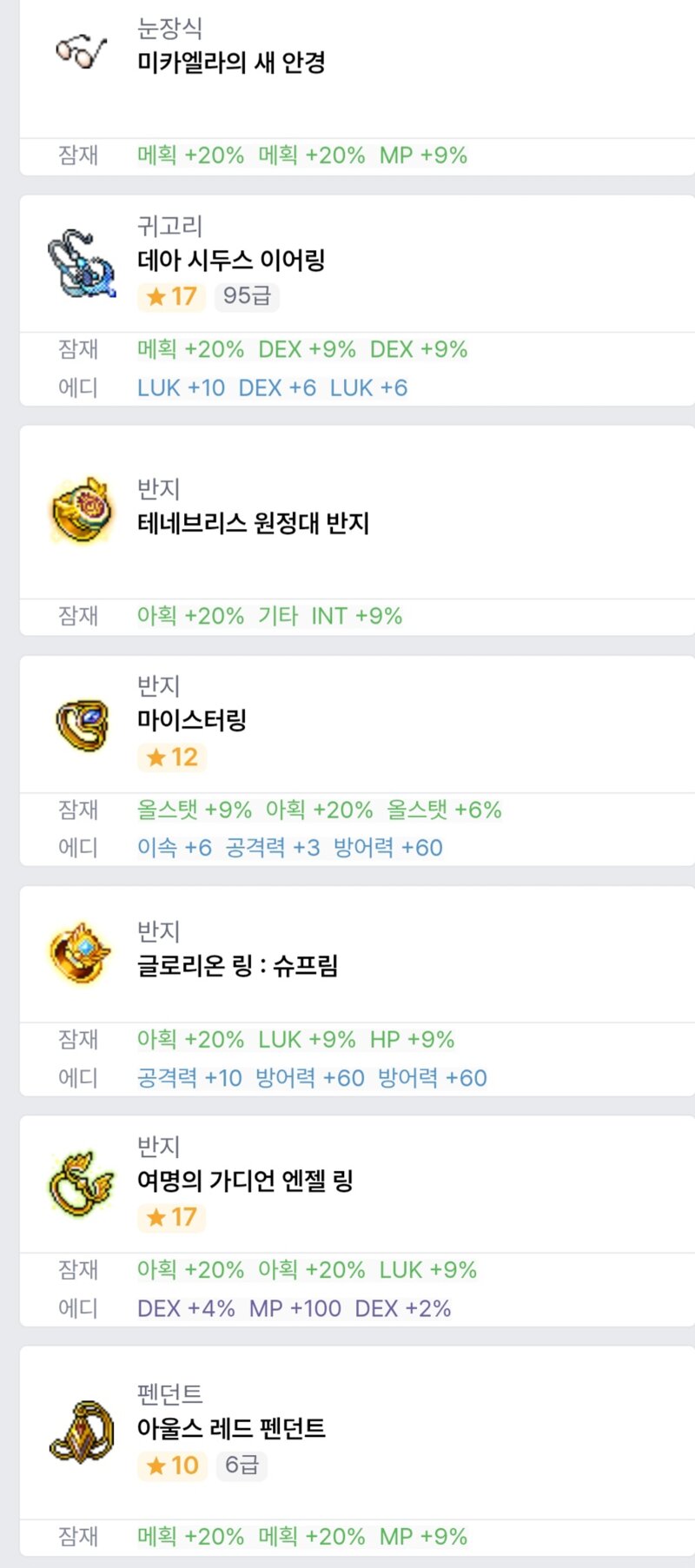The image size is (695, 1568).
Task: Select the 마이스터링 ring card
Action: click(357, 761)
